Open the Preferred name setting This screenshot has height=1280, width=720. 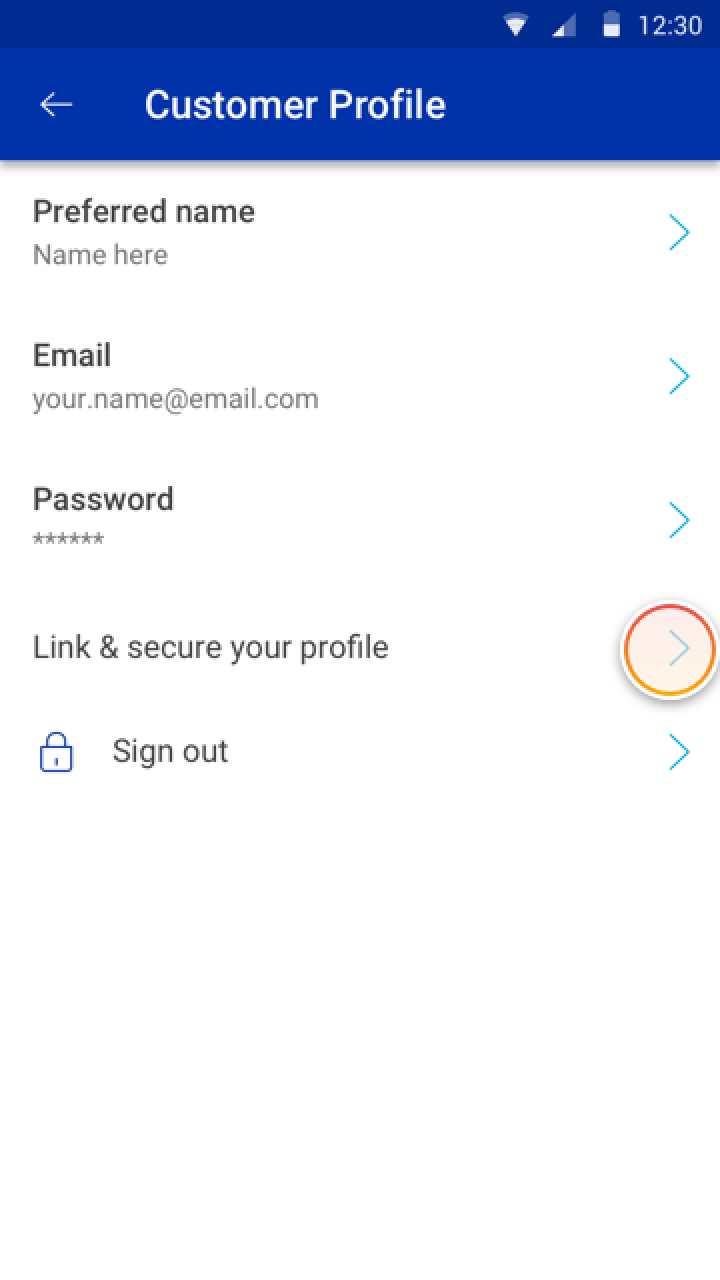(x=360, y=233)
